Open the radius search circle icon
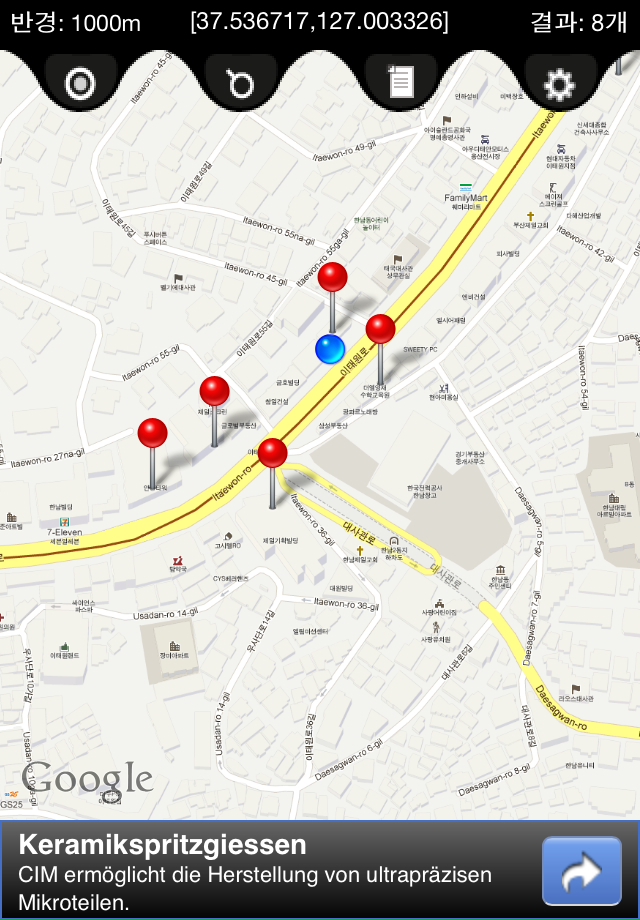Viewport: 640px width, 920px height. point(241,84)
